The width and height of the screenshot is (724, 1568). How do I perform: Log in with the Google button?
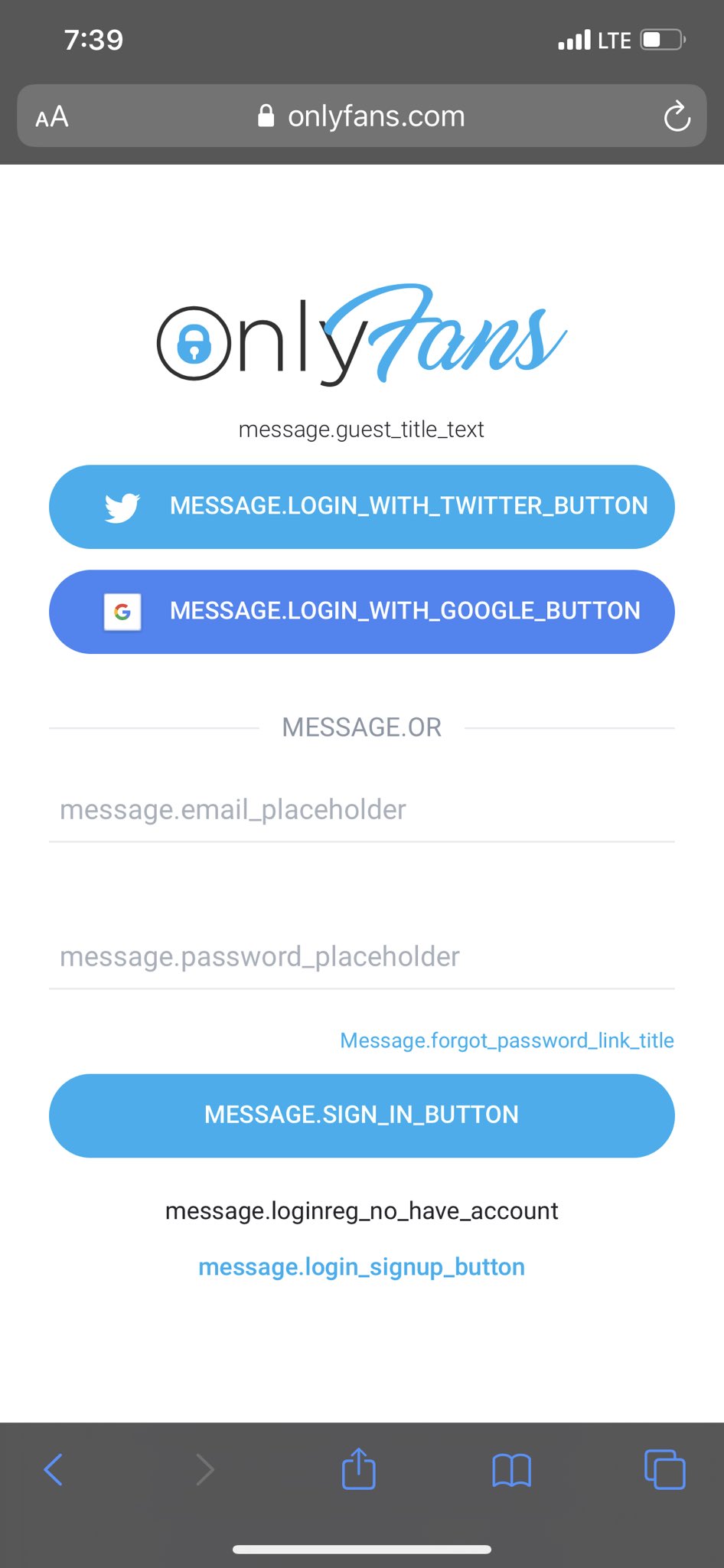tap(362, 612)
